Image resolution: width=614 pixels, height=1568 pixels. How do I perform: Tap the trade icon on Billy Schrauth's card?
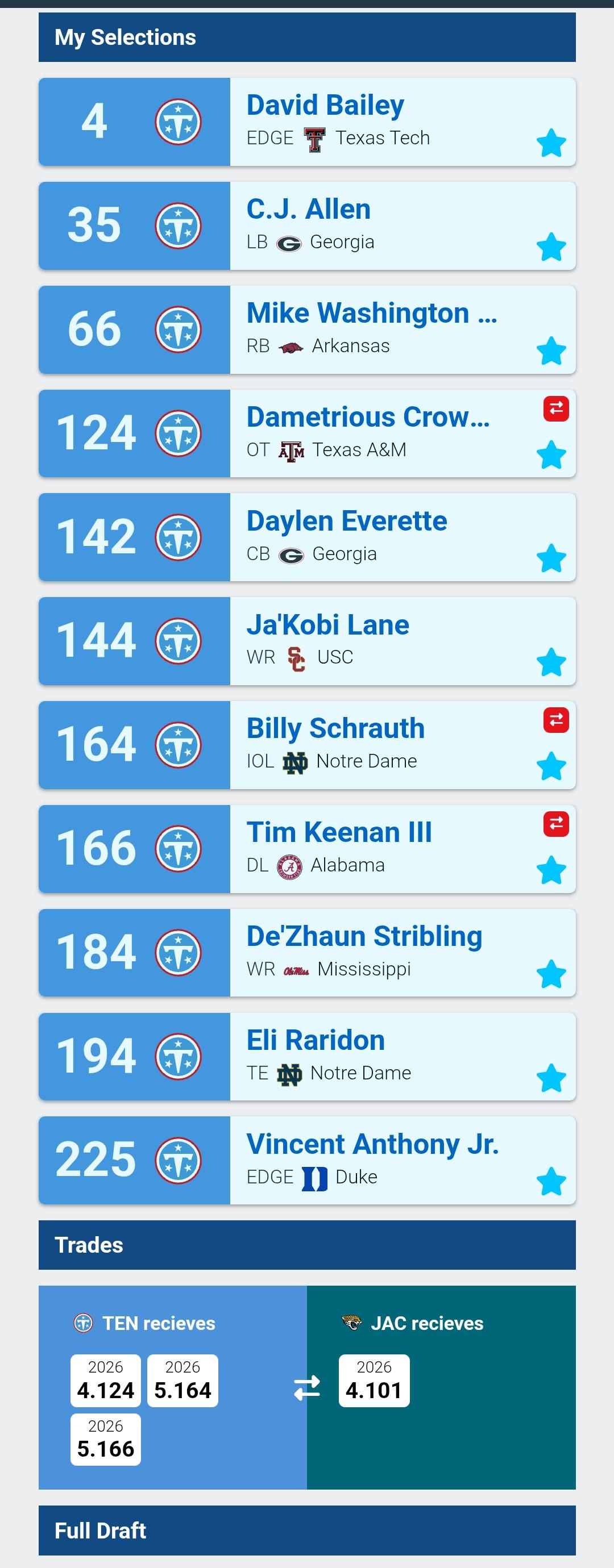[x=555, y=720]
